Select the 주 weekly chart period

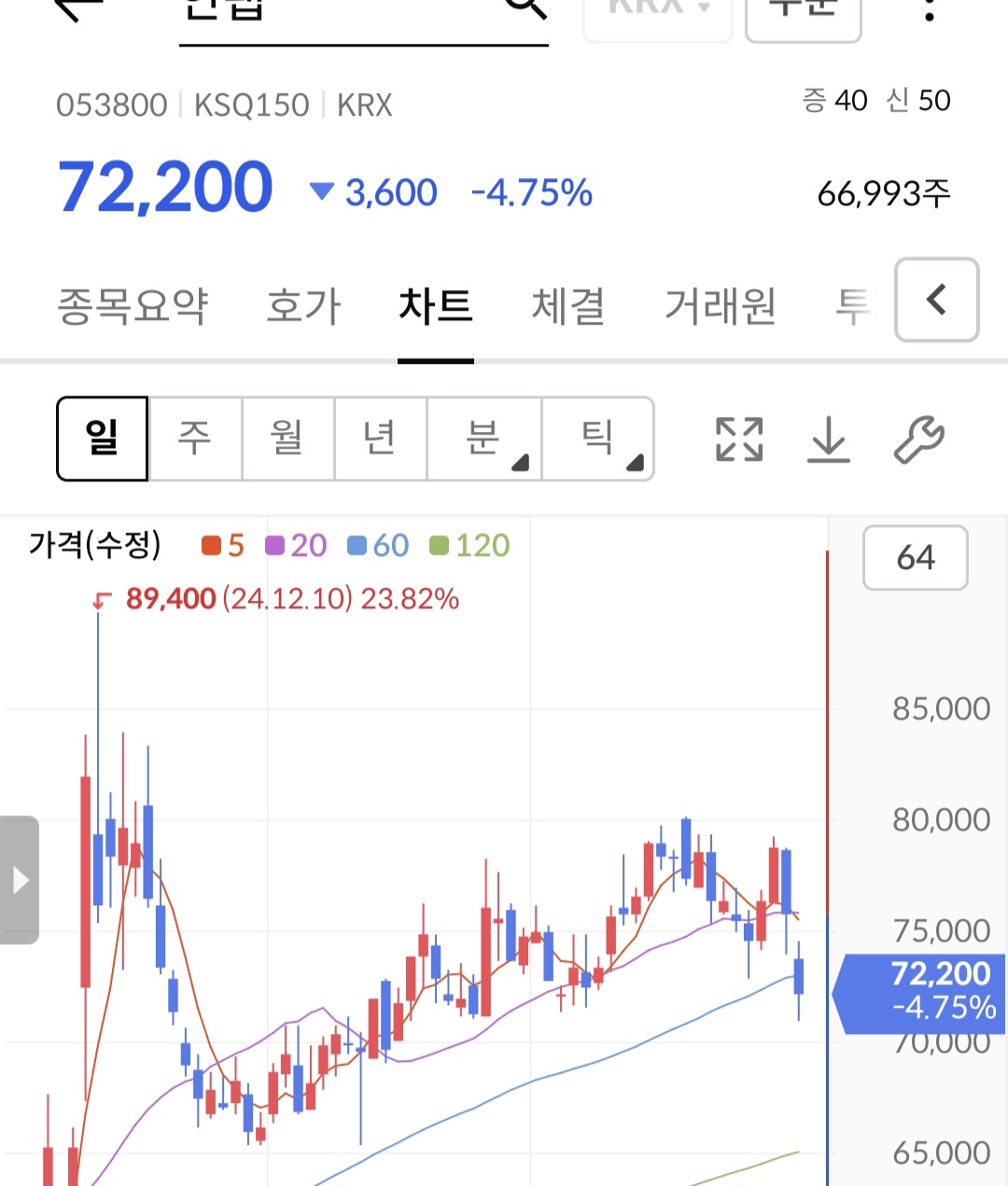point(195,438)
